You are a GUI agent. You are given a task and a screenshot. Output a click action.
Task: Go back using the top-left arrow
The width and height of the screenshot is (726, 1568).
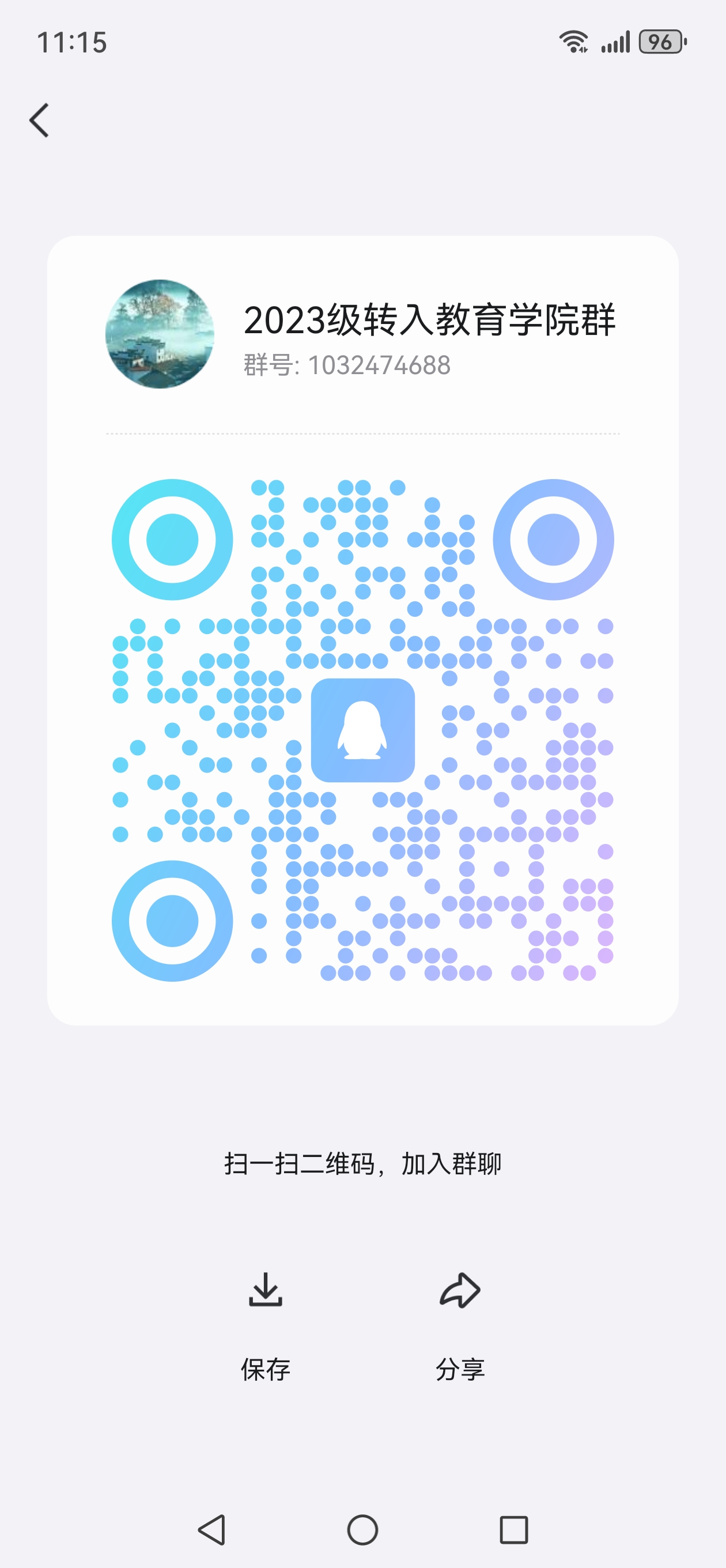(x=40, y=120)
